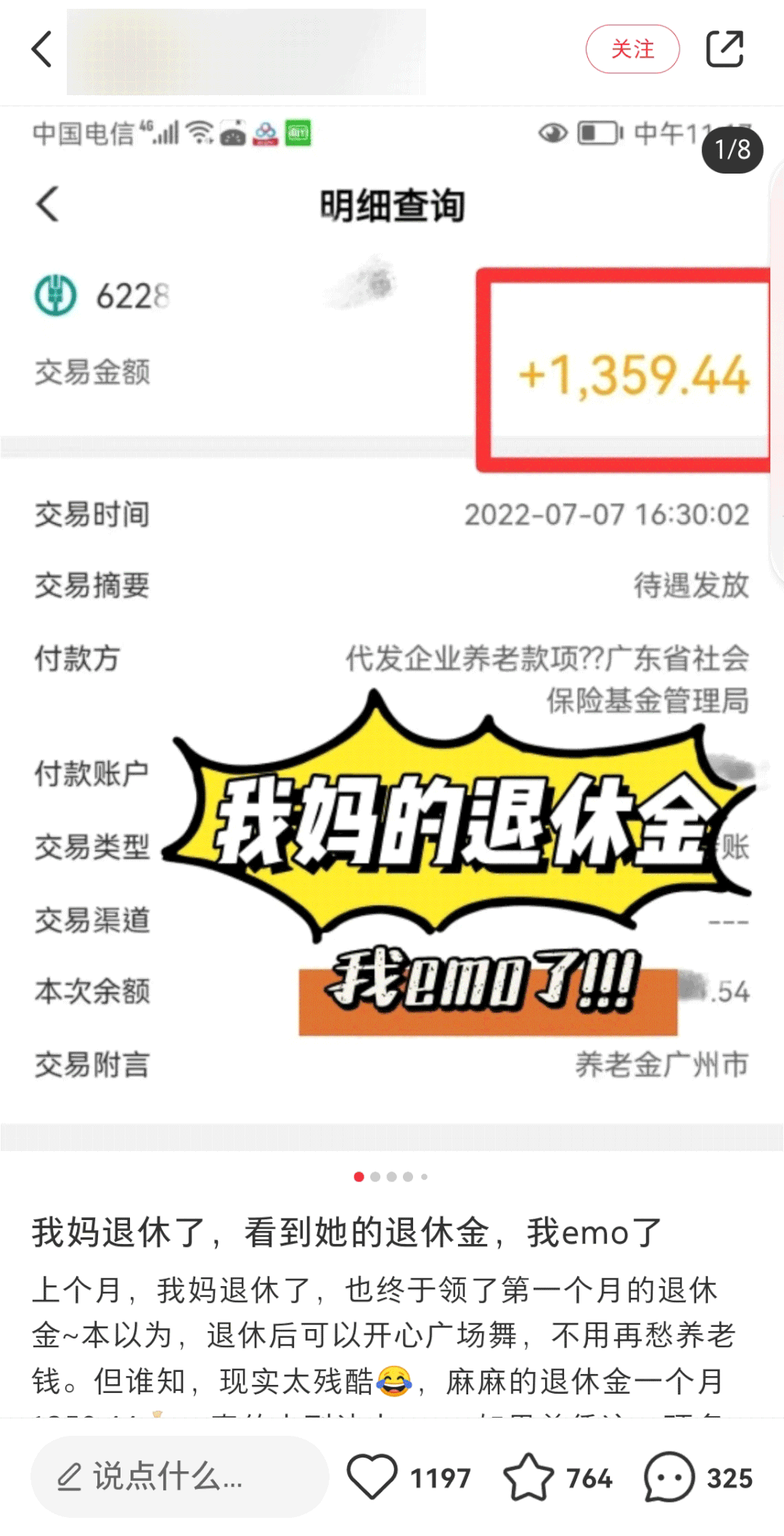784x1536 pixels.
Task: Toggle the eye icon in the status bar
Action: 553,133
